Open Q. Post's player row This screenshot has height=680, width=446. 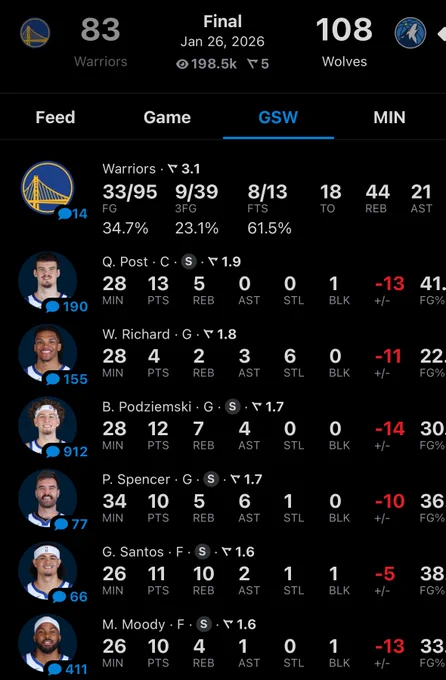(x=223, y=282)
